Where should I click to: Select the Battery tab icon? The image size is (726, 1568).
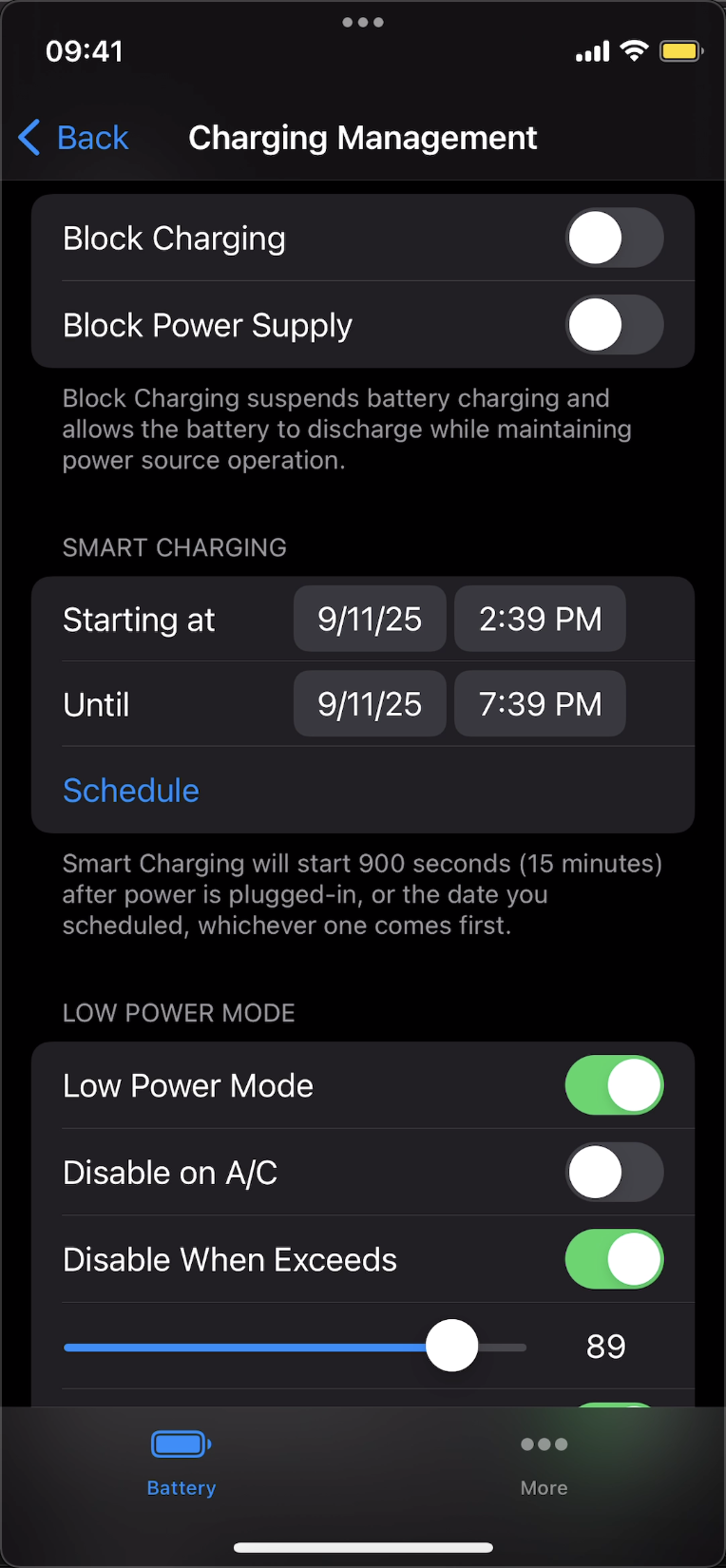pyautogui.click(x=181, y=1443)
